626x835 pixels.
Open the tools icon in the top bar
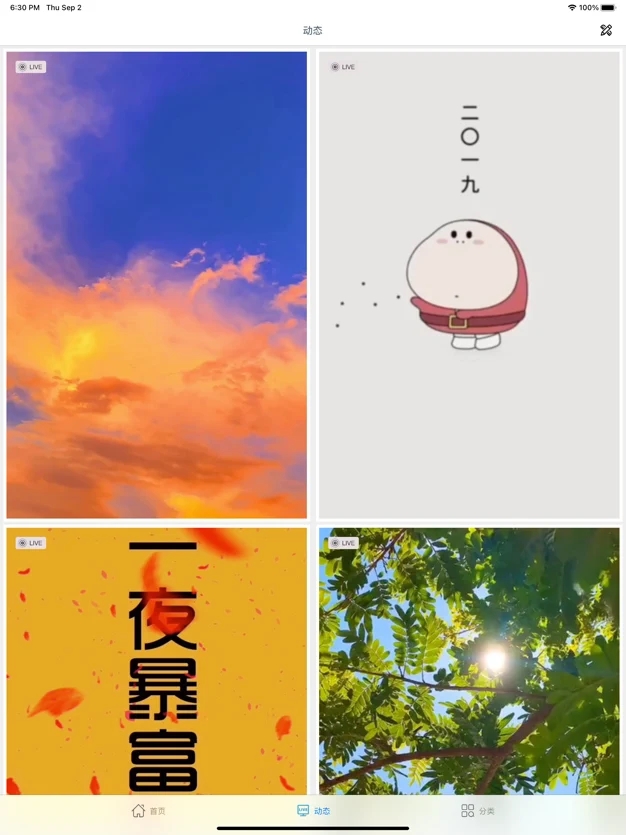(x=605, y=31)
